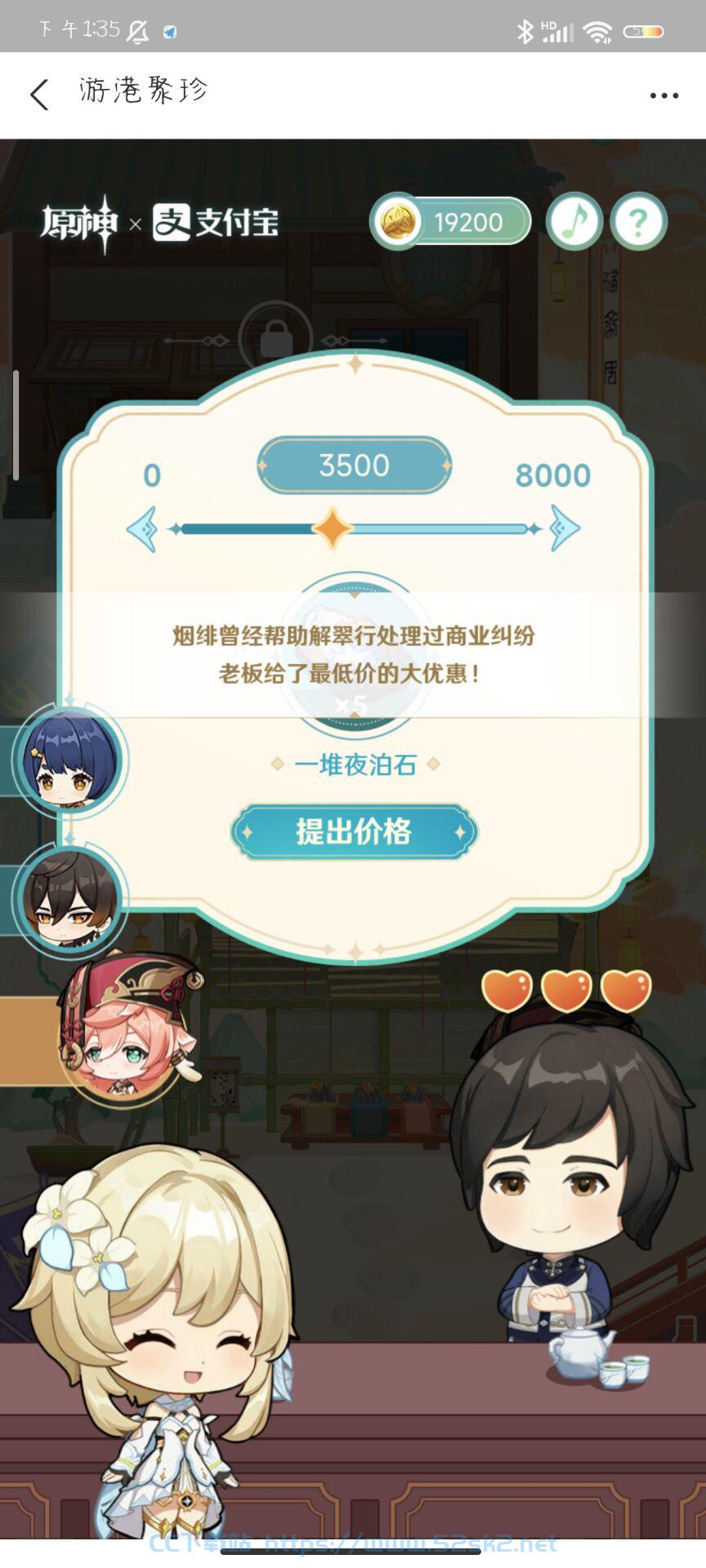Tap the 提出价格 button
The image size is (706, 1568).
pos(354,832)
